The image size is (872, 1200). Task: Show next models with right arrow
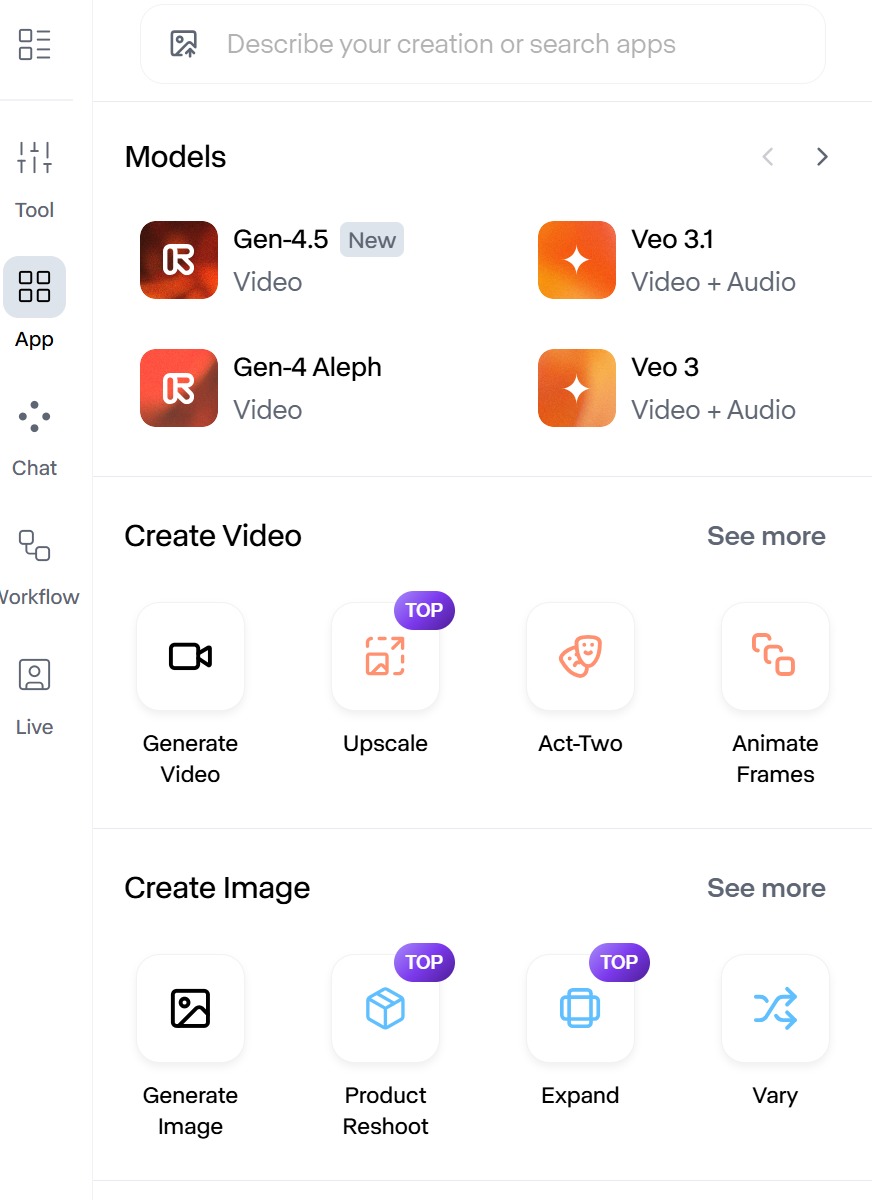point(822,157)
